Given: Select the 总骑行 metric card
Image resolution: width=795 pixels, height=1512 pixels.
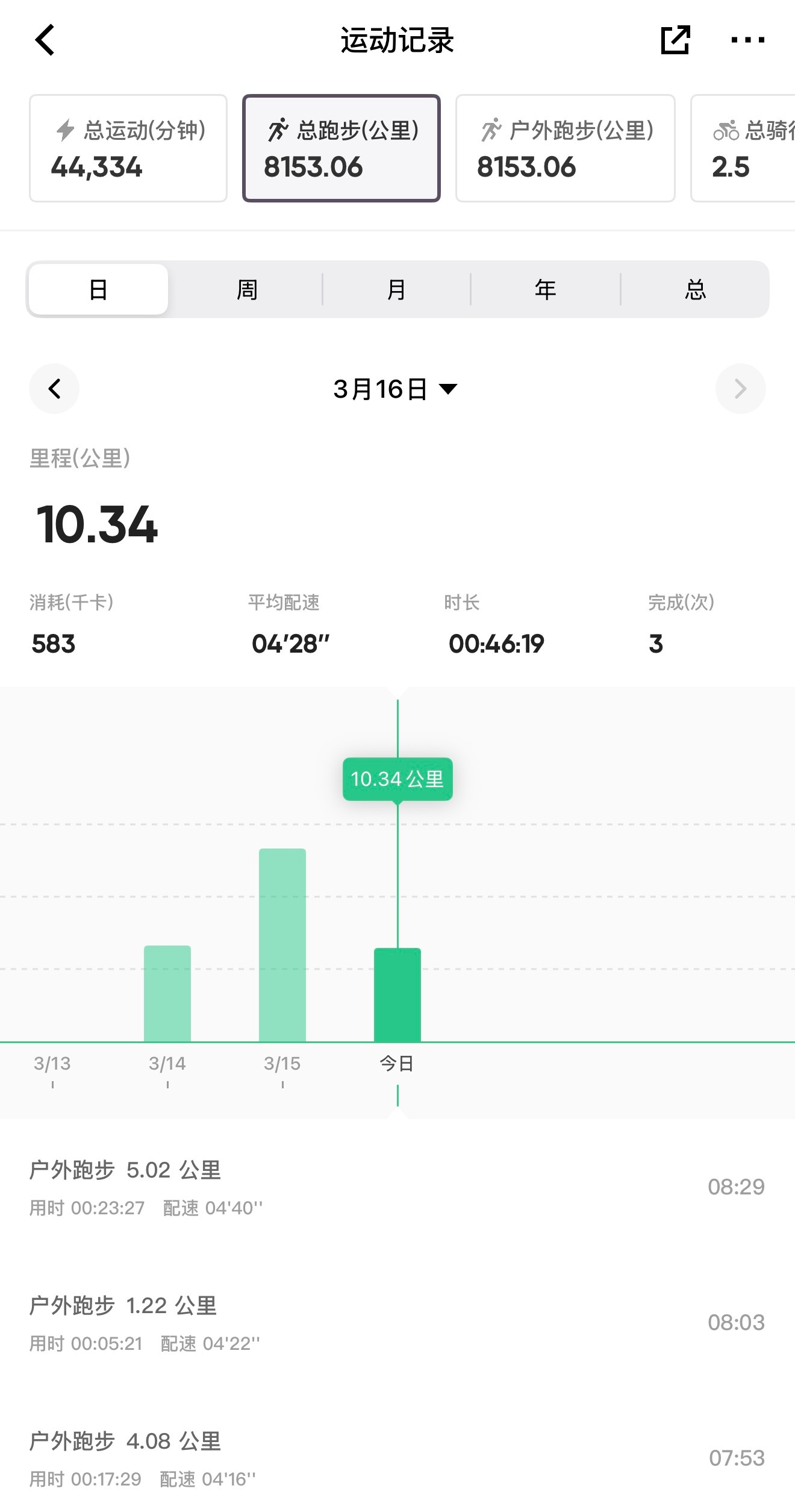Looking at the screenshot, I should tap(747, 148).
